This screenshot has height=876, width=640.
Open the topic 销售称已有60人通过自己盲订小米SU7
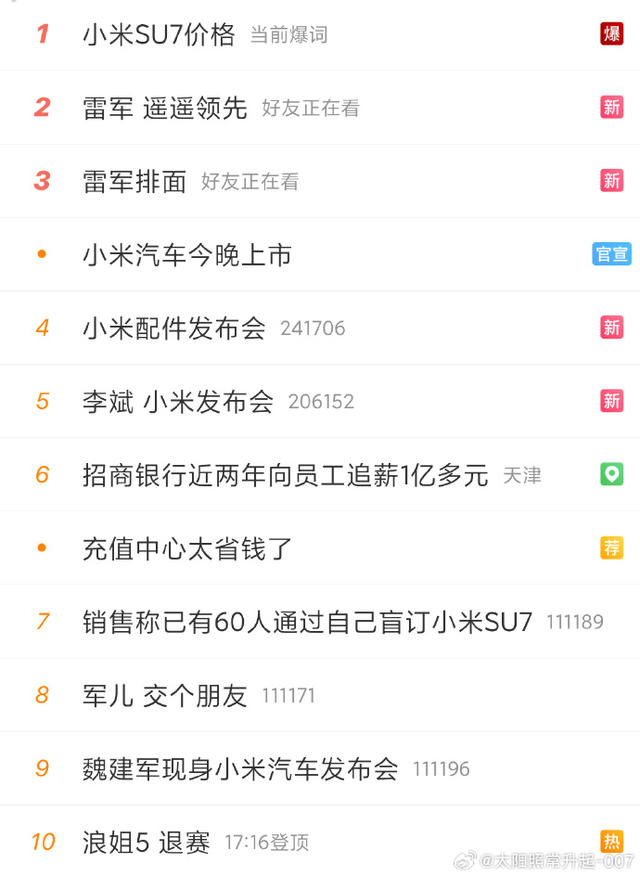308,621
